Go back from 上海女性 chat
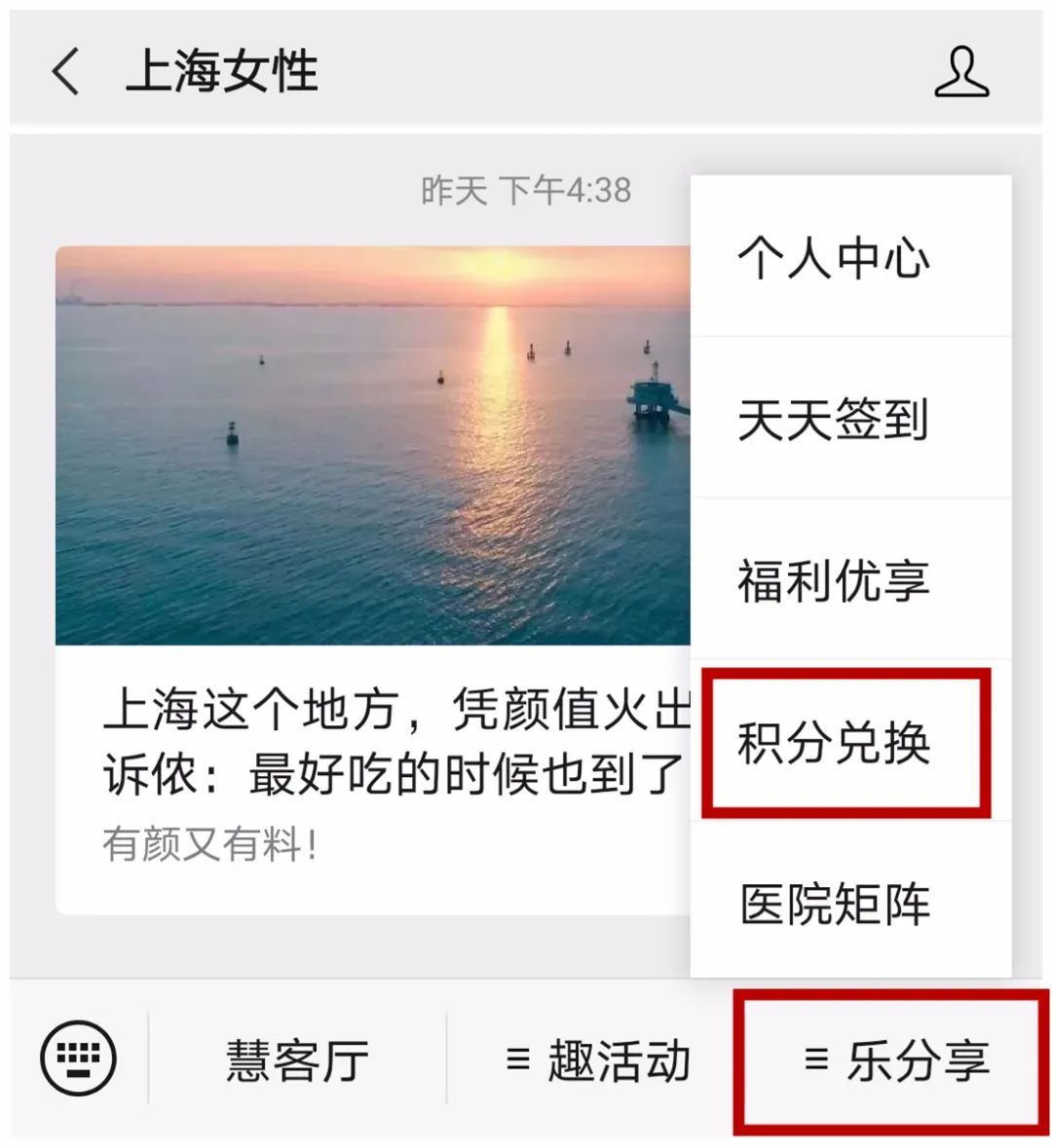This screenshot has height=1148, width=1052. point(66,72)
